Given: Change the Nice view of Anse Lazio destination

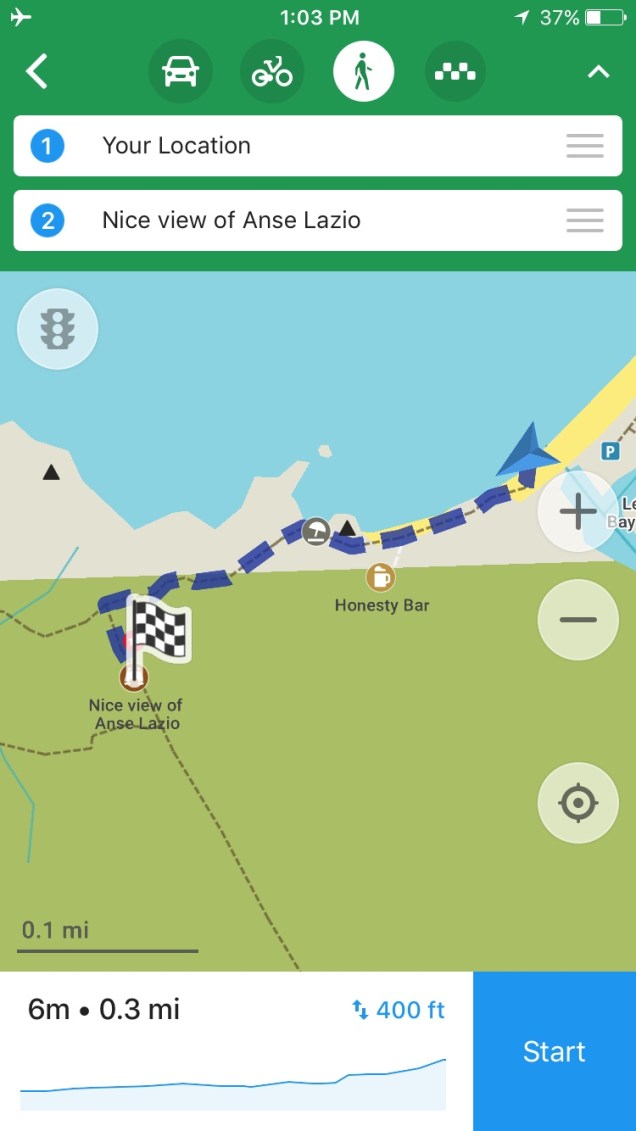Looking at the screenshot, I should 300,220.
